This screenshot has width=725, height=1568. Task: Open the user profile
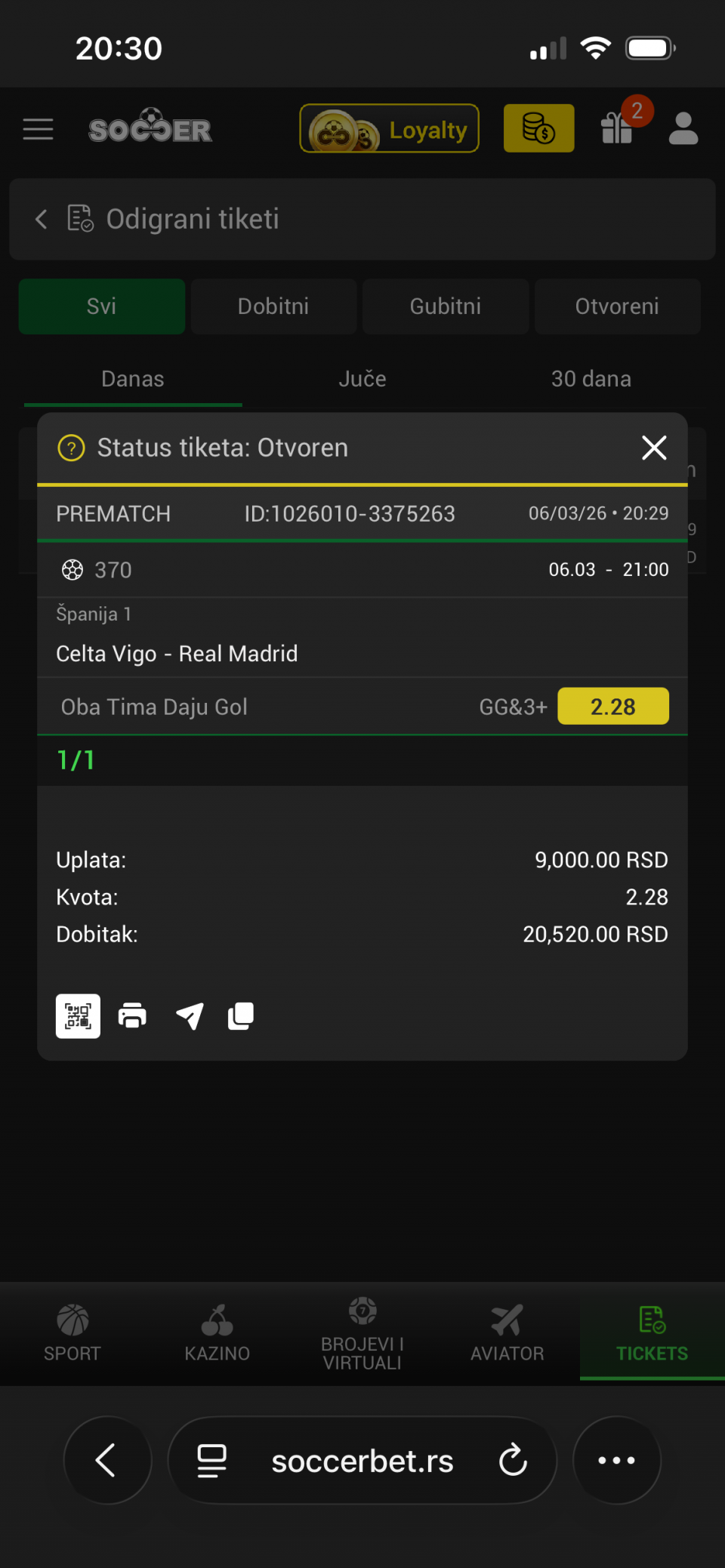tap(683, 129)
